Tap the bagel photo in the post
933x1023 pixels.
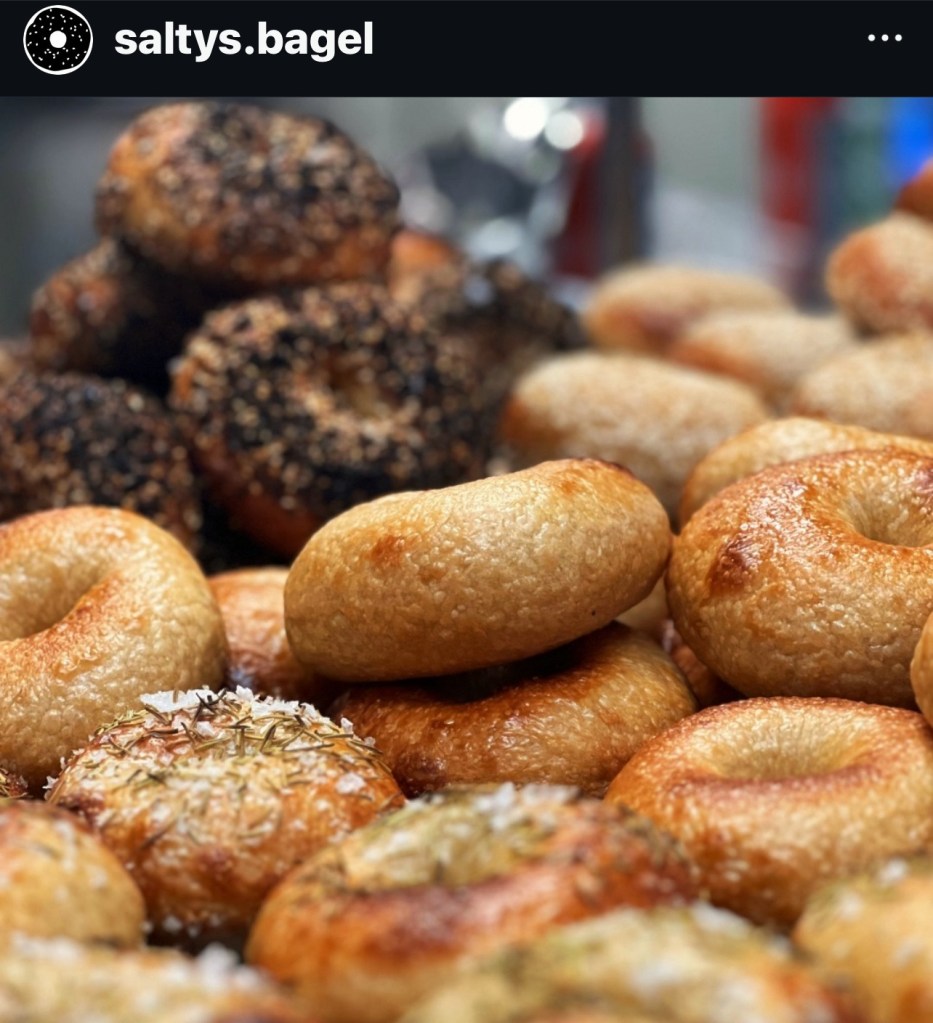click(x=466, y=560)
